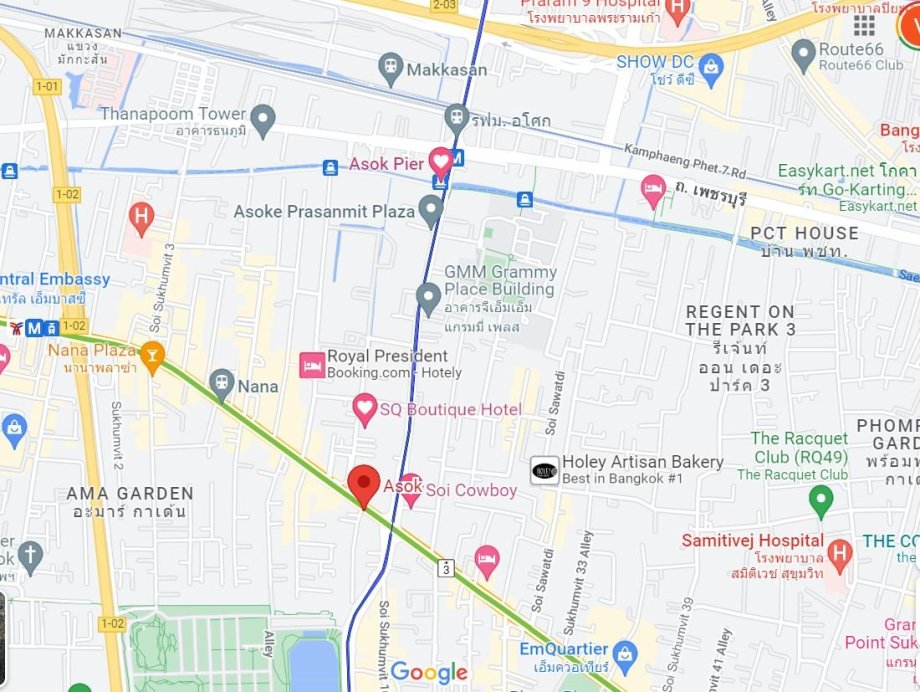The image size is (920, 692).
Task: Tap the red dropped pin near Asok
Action: point(363,485)
